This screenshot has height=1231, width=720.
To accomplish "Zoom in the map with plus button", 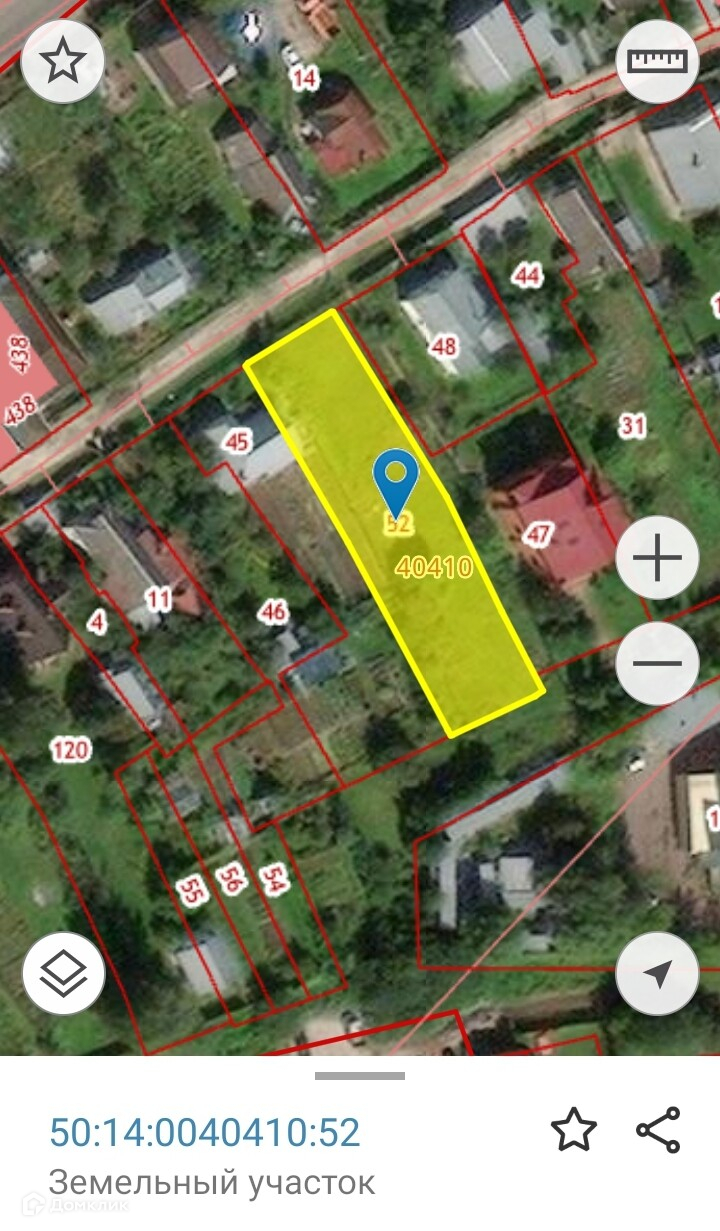I will [x=657, y=558].
